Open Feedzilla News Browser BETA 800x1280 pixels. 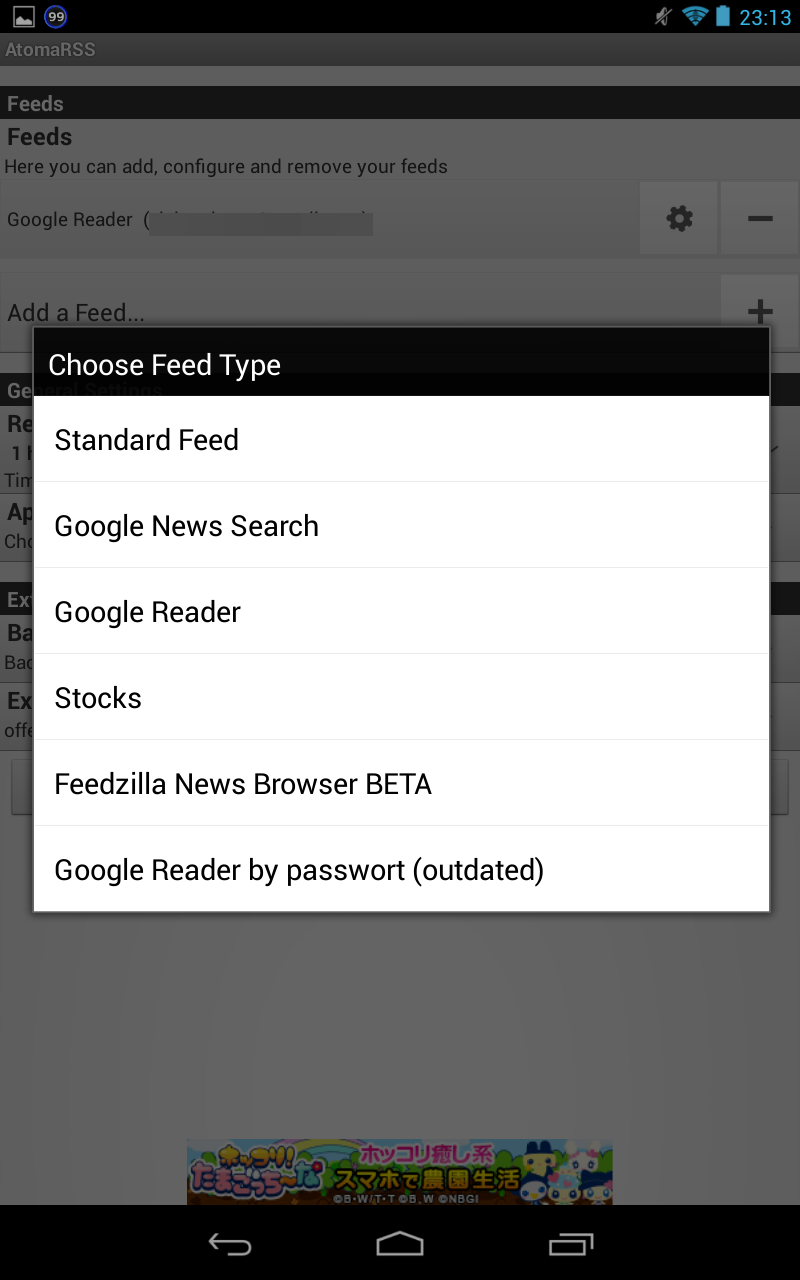(400, 784)
